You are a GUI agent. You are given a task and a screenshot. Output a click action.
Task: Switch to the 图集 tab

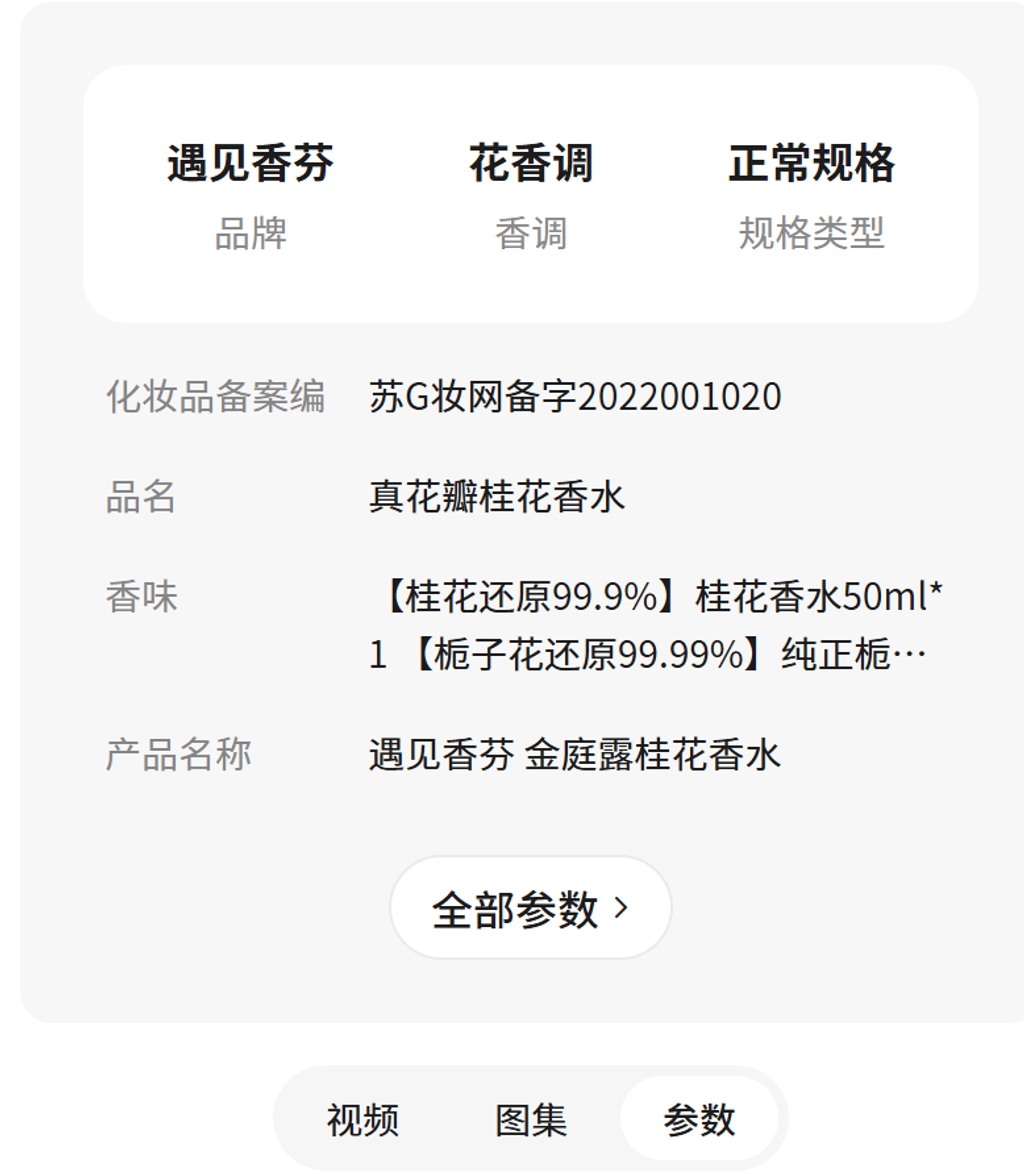[x=531, y=1119]
